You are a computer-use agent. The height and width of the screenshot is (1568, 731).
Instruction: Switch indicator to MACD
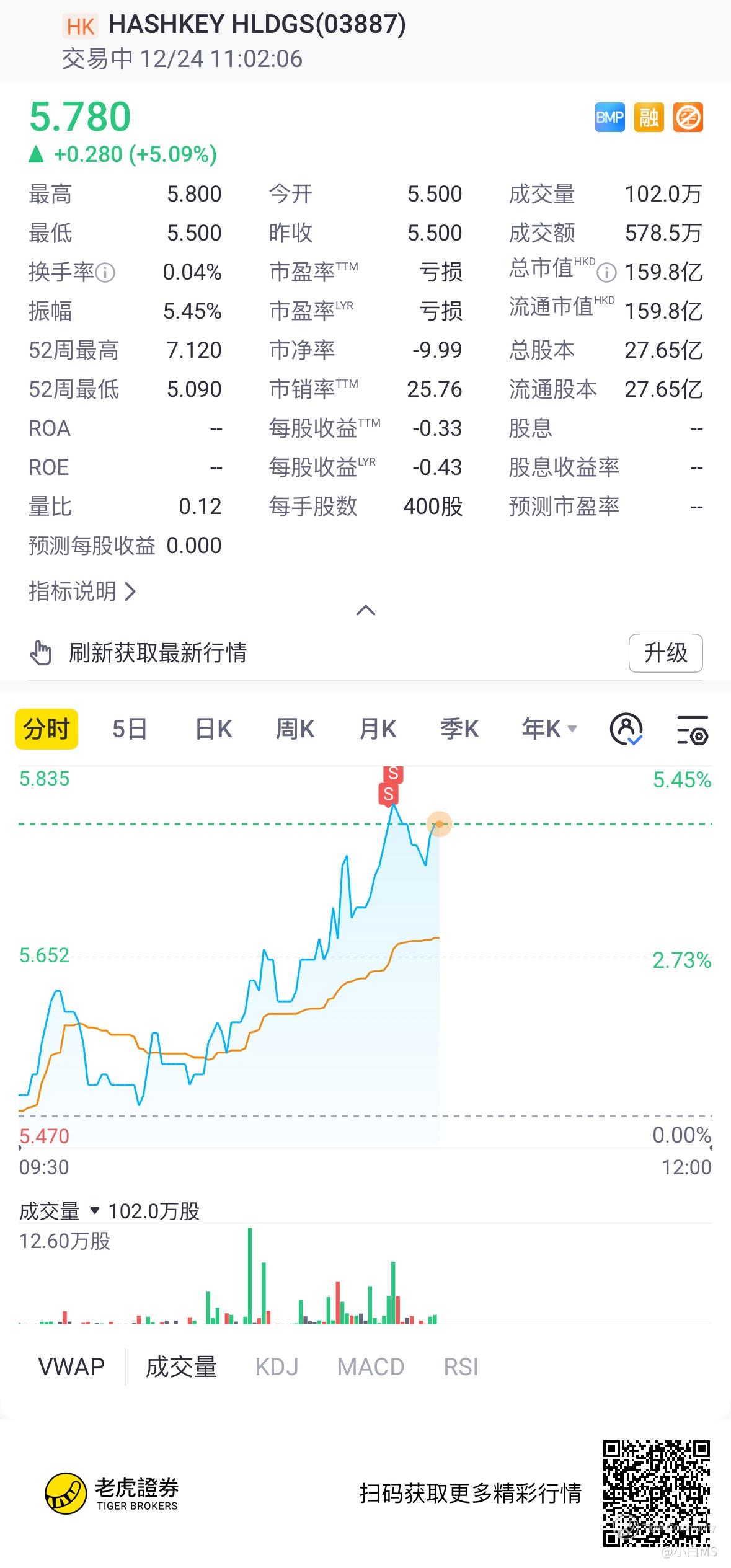click(371, 1367)
